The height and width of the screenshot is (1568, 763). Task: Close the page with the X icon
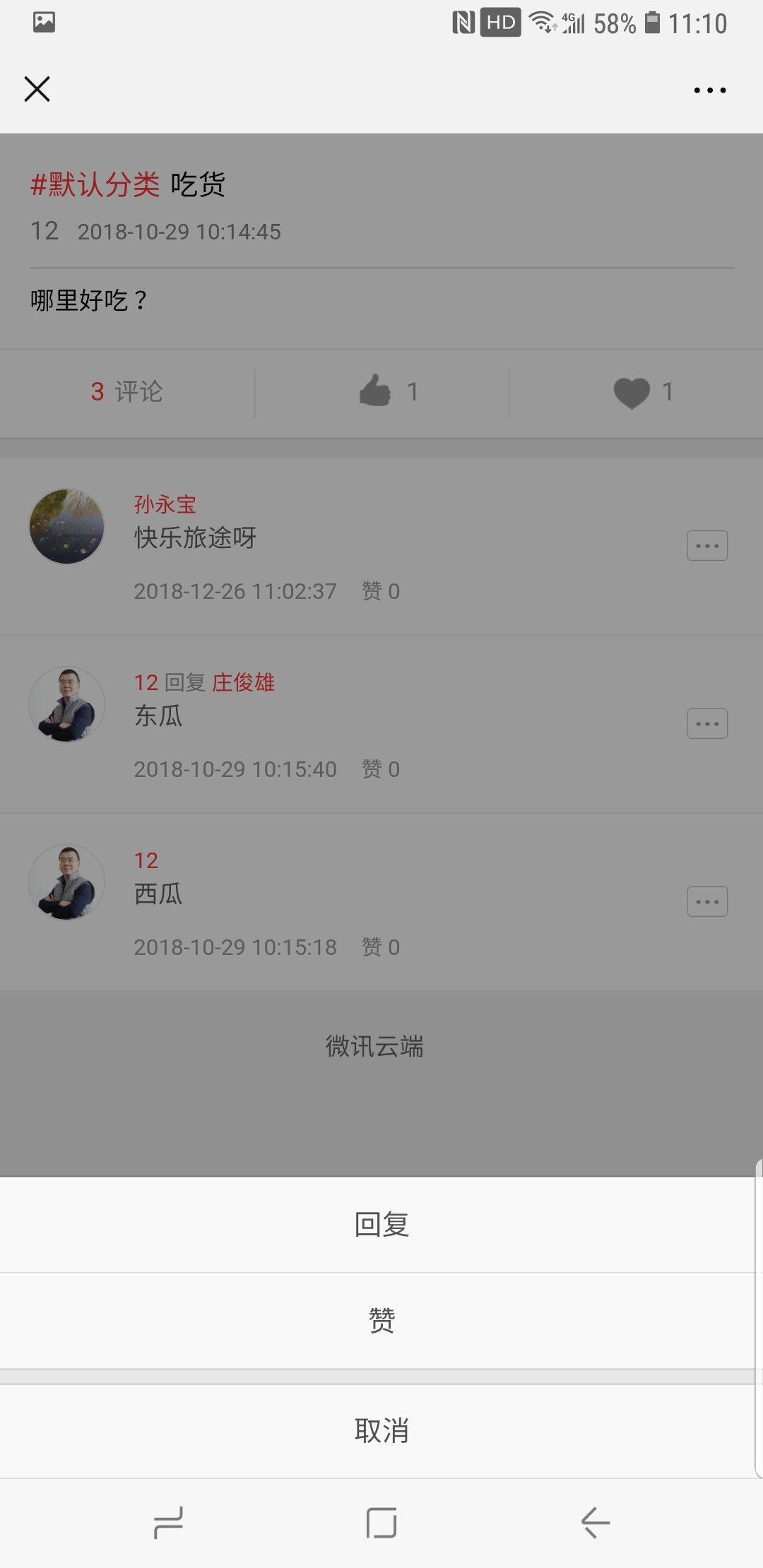click(x=37, y=89)
